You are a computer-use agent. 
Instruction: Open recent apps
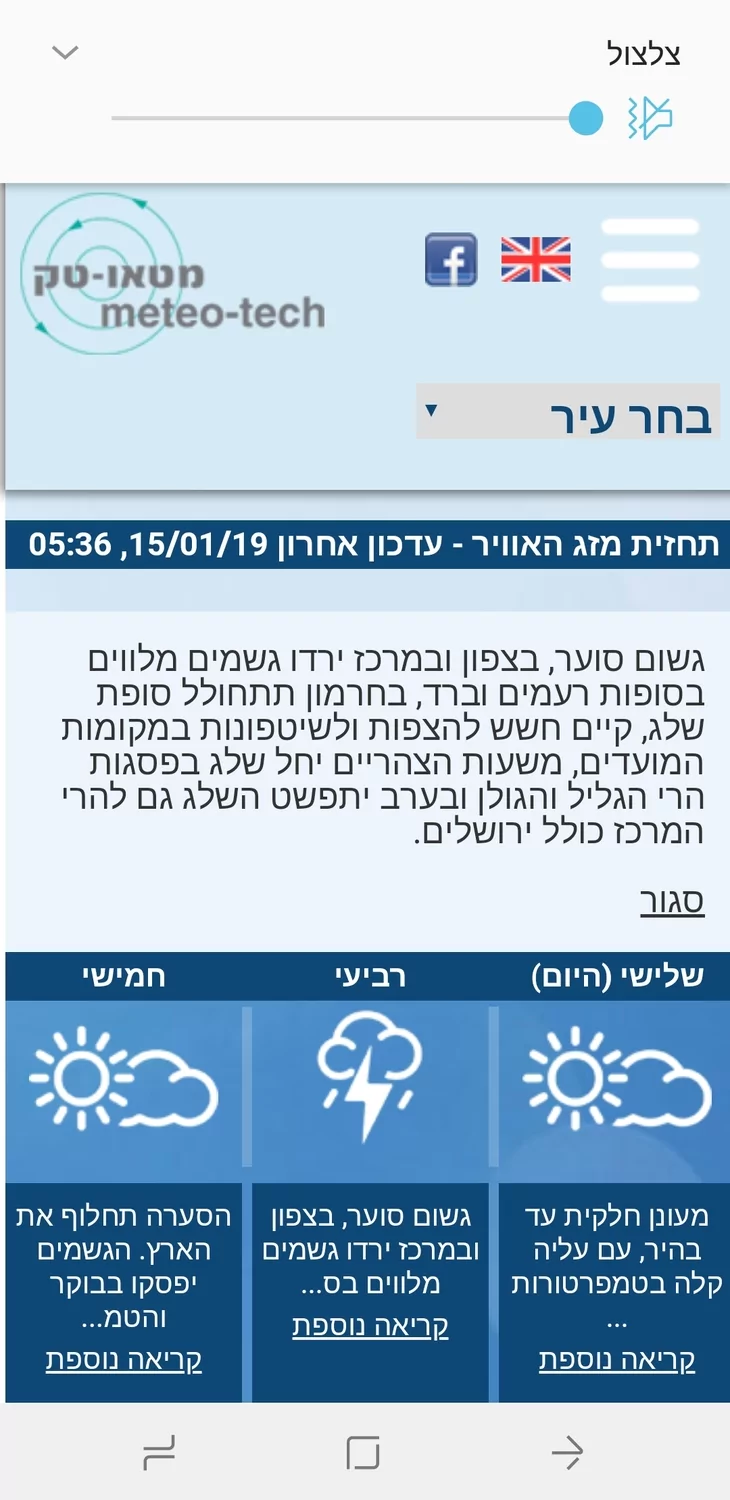pyautogui.click(x=159, y=1452)
